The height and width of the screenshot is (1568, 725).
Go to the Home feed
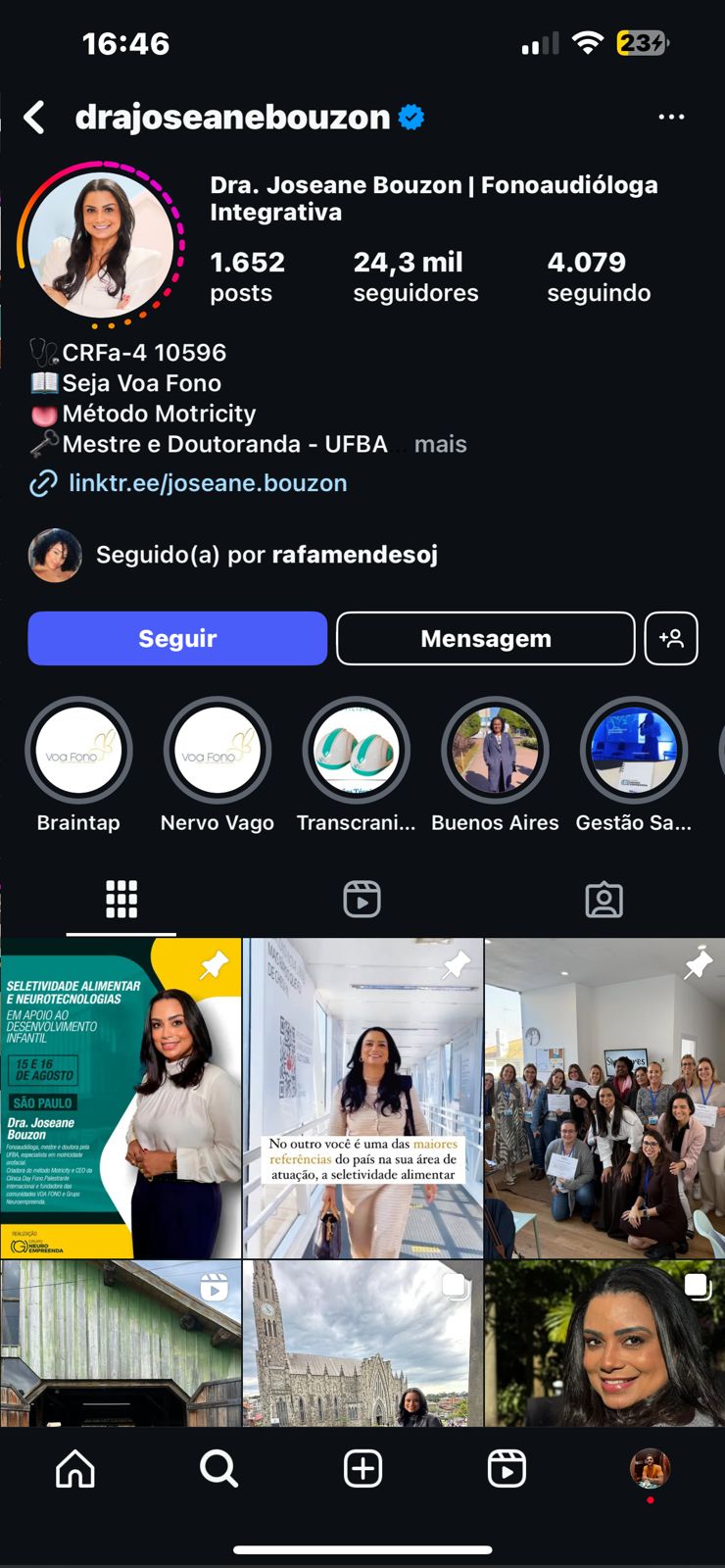pyautogui.click(x=75, y=1468)
